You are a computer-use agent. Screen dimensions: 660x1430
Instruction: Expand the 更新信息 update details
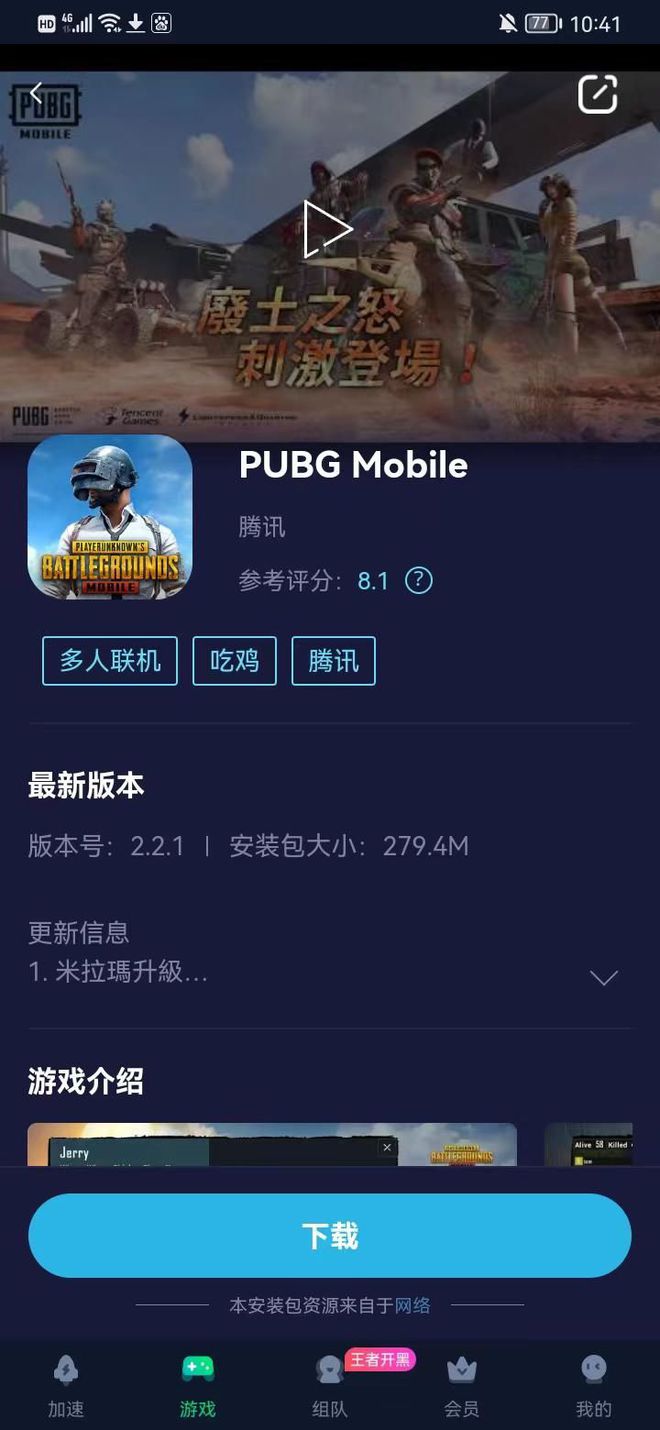[x=603, y=977]
